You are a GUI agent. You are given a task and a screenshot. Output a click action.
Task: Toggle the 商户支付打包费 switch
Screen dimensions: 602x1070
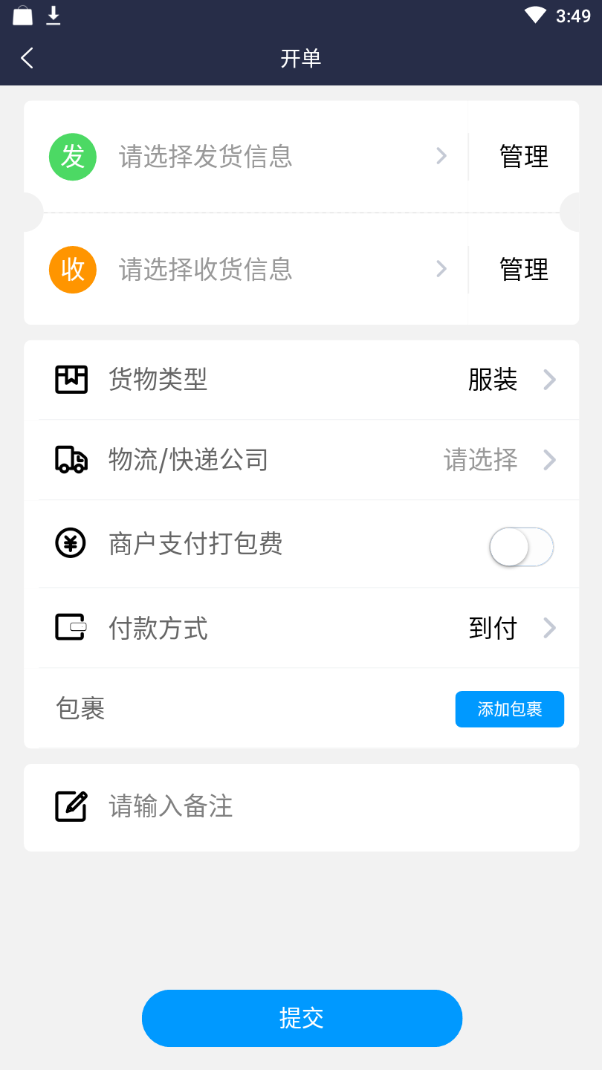(521, 547)
